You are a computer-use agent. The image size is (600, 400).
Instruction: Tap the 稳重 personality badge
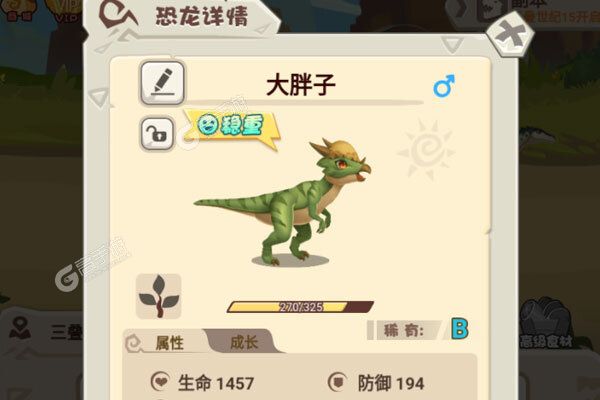pyautogui.click(x=232, y=127)
